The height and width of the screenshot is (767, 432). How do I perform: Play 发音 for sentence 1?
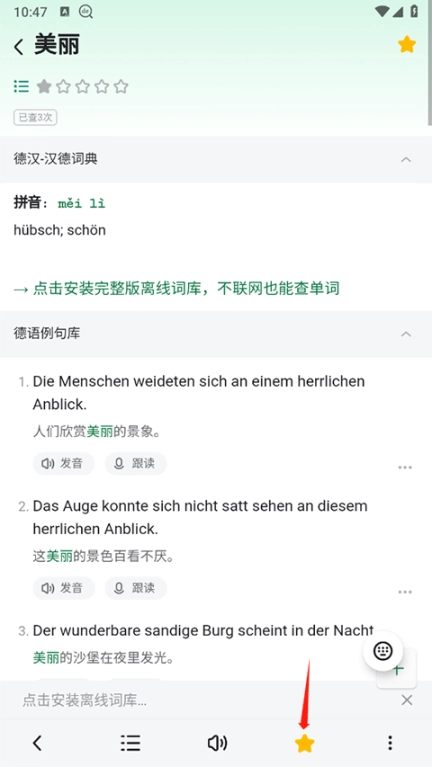pyautogui.click(x=64, y=463)
